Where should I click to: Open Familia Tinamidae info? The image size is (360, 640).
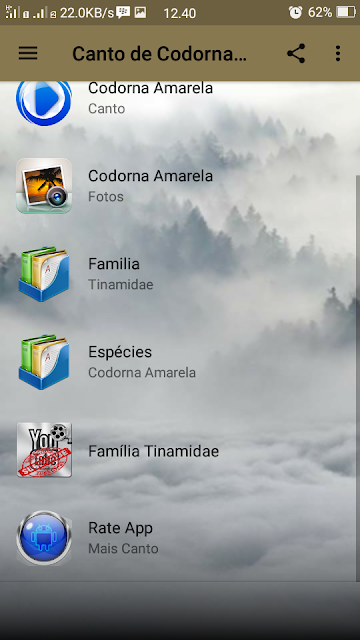pos(178,274)
